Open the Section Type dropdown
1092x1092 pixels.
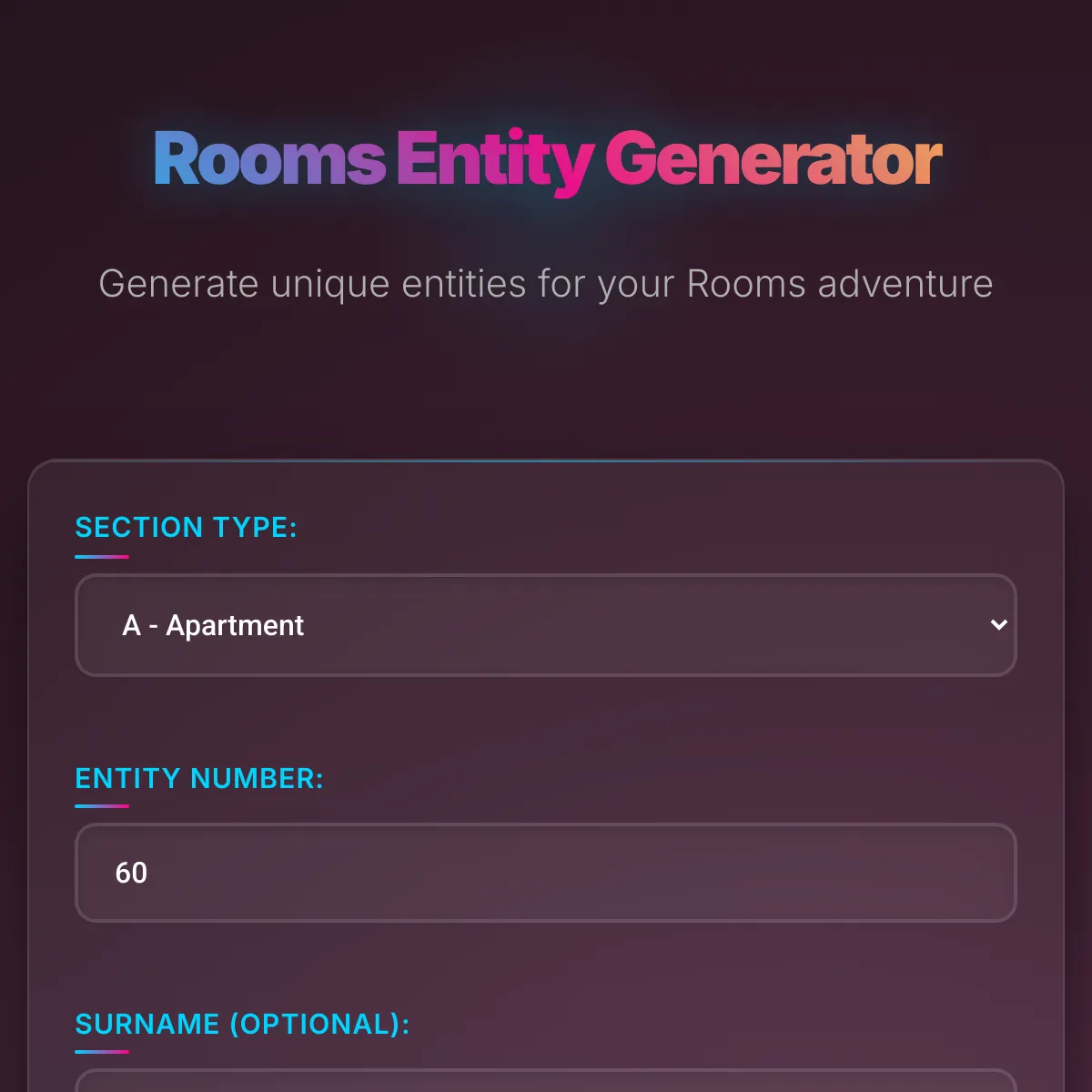(545, 625)
